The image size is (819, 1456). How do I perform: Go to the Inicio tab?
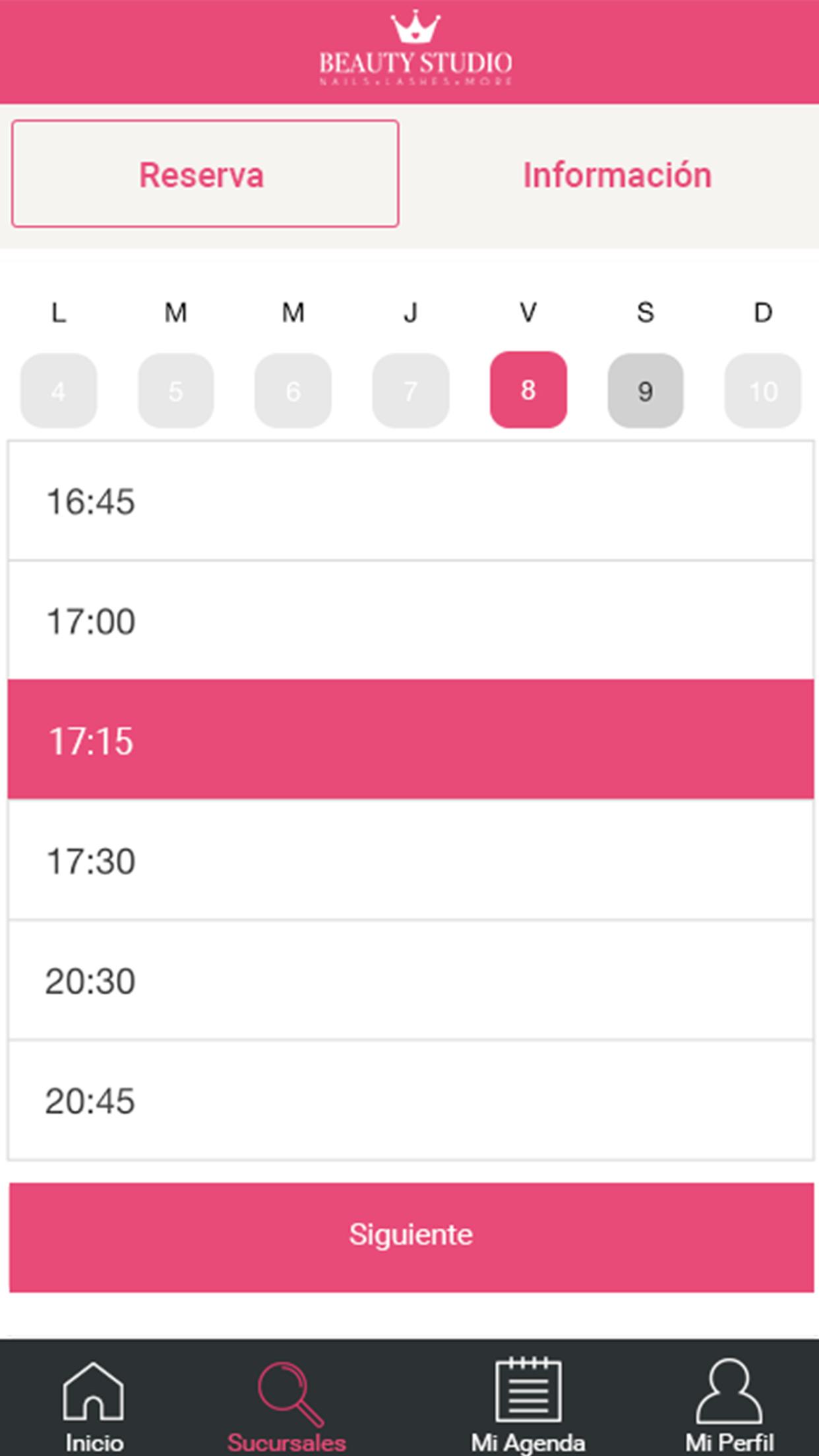pyautogui.click(x=94, y=1406)
